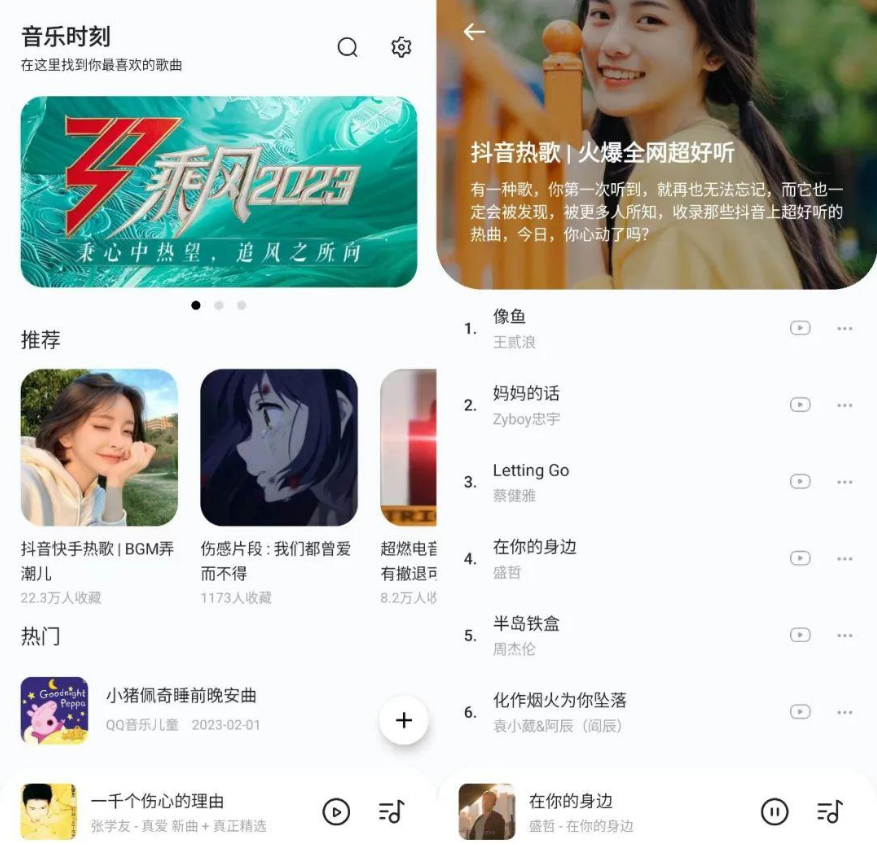877x845 pixels.
Task: Open play queue beside 一千个伤心的理由
Action: [391, 812]
